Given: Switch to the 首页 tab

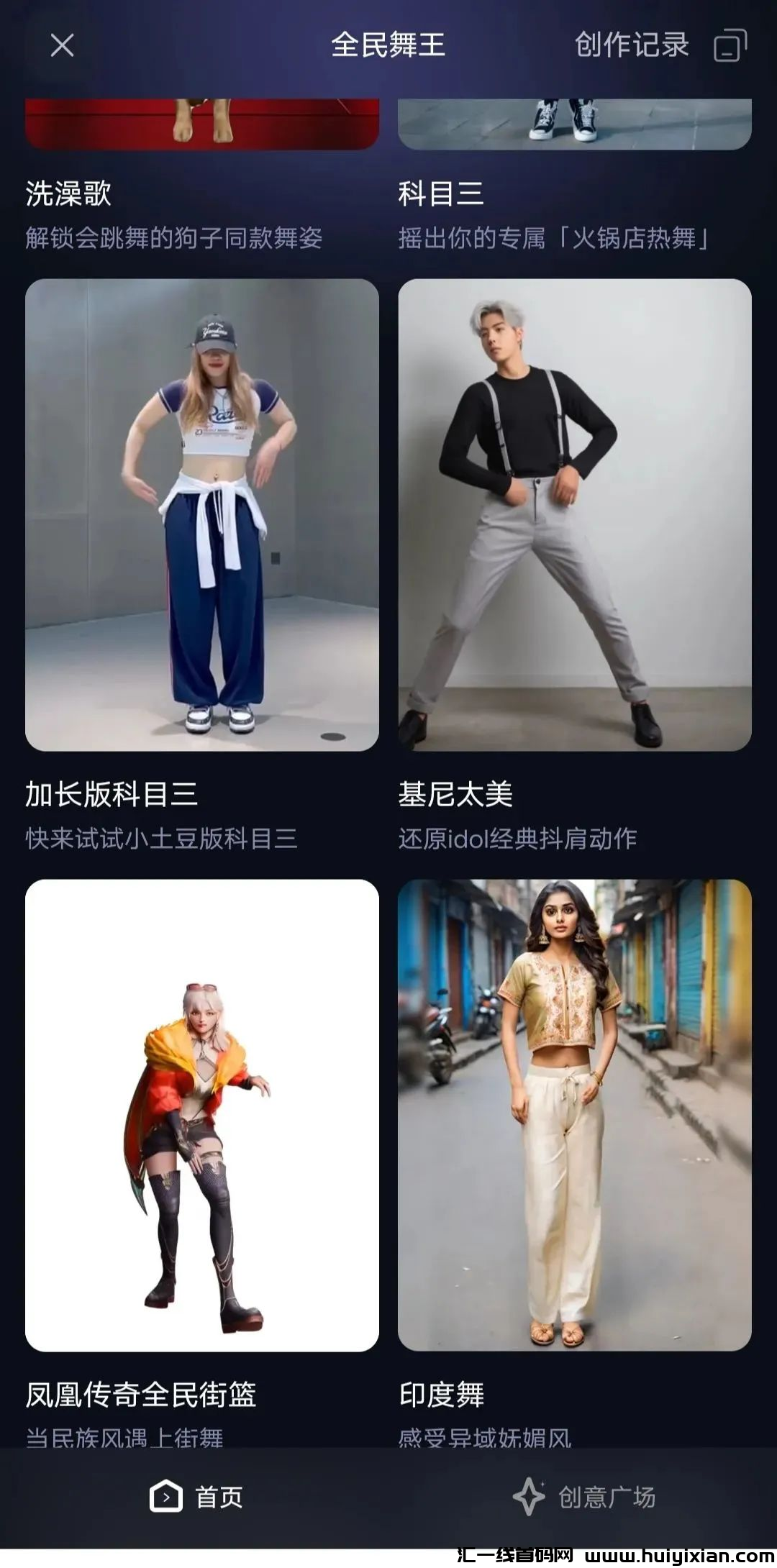Looking at the screenshot, I should click(x=196, y=1497).
